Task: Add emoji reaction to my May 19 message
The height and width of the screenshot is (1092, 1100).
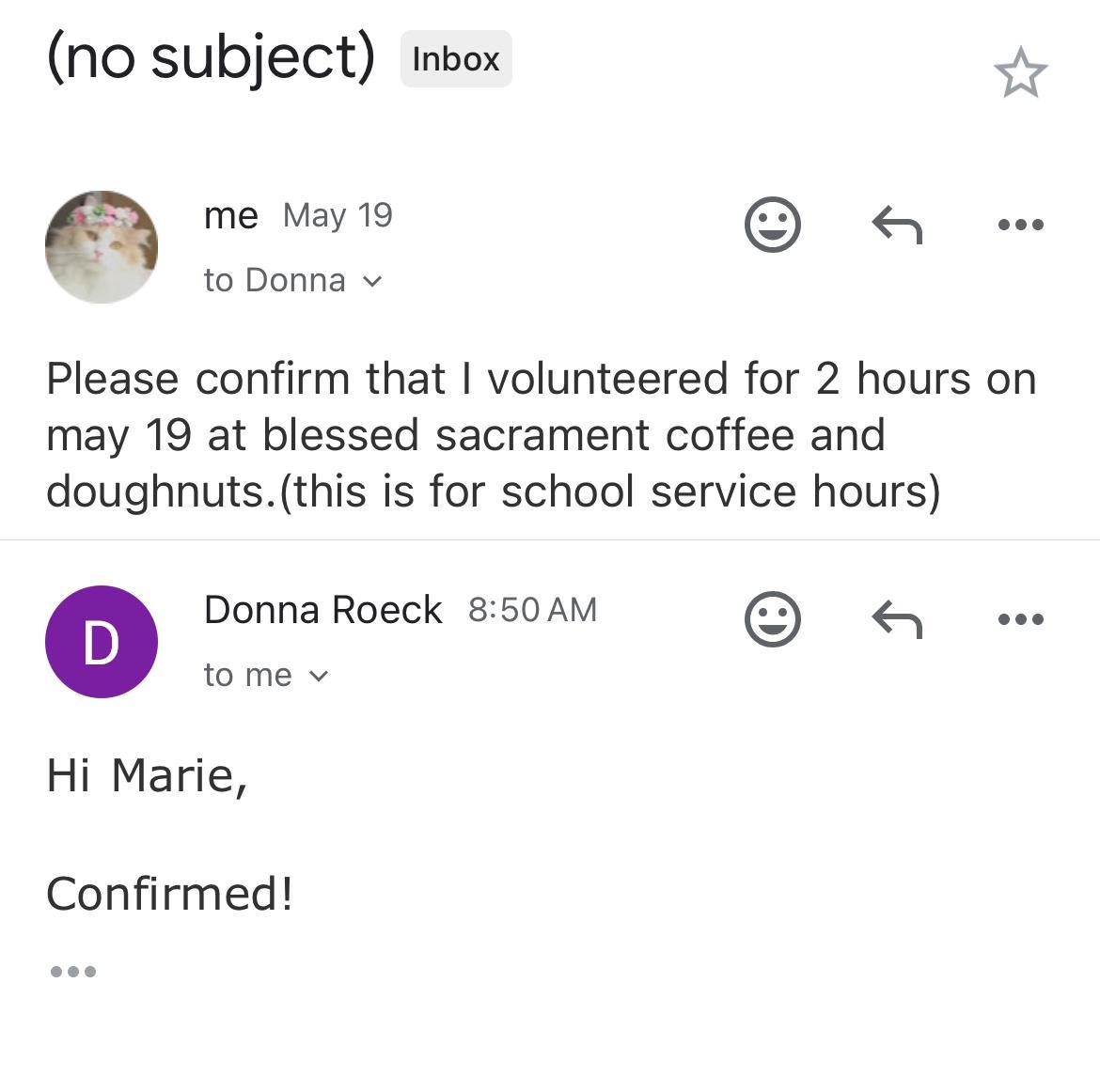Action: pyautogui.click(x=772, y=225)
